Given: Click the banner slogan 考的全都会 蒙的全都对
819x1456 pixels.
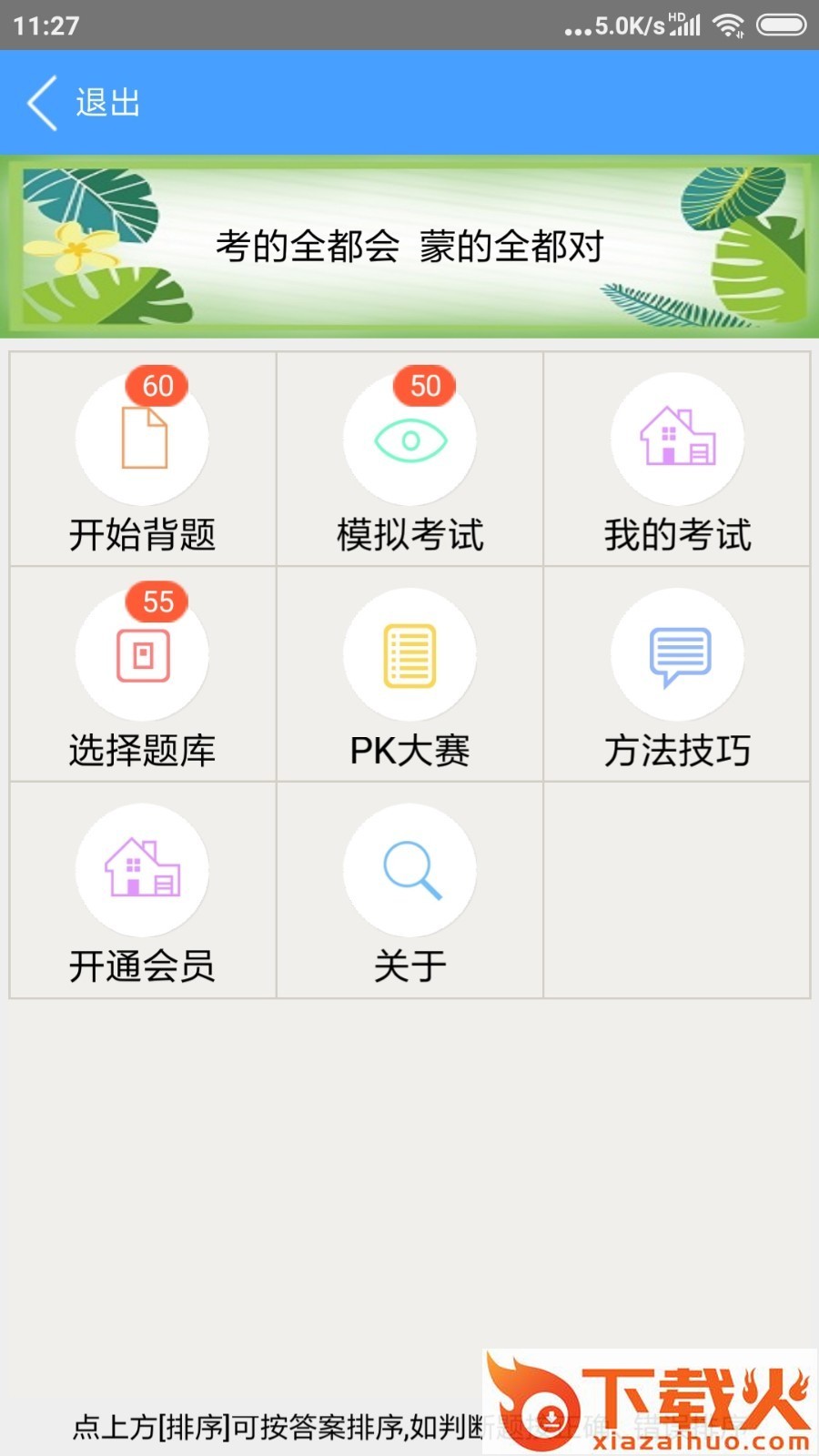Looking at the screenshot, I should (x=409, y=244).
